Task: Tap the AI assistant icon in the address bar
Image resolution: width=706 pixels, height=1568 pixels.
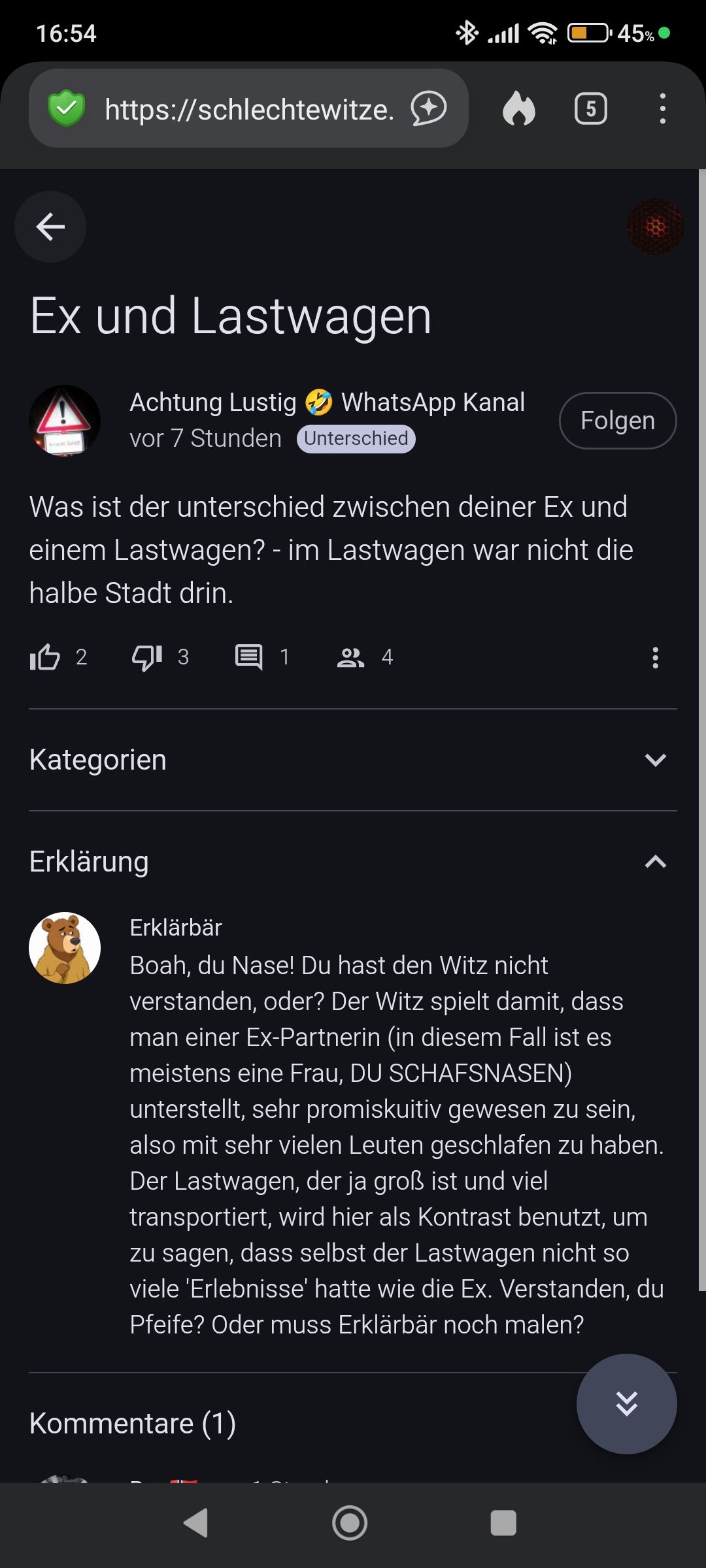Action: 429,108
